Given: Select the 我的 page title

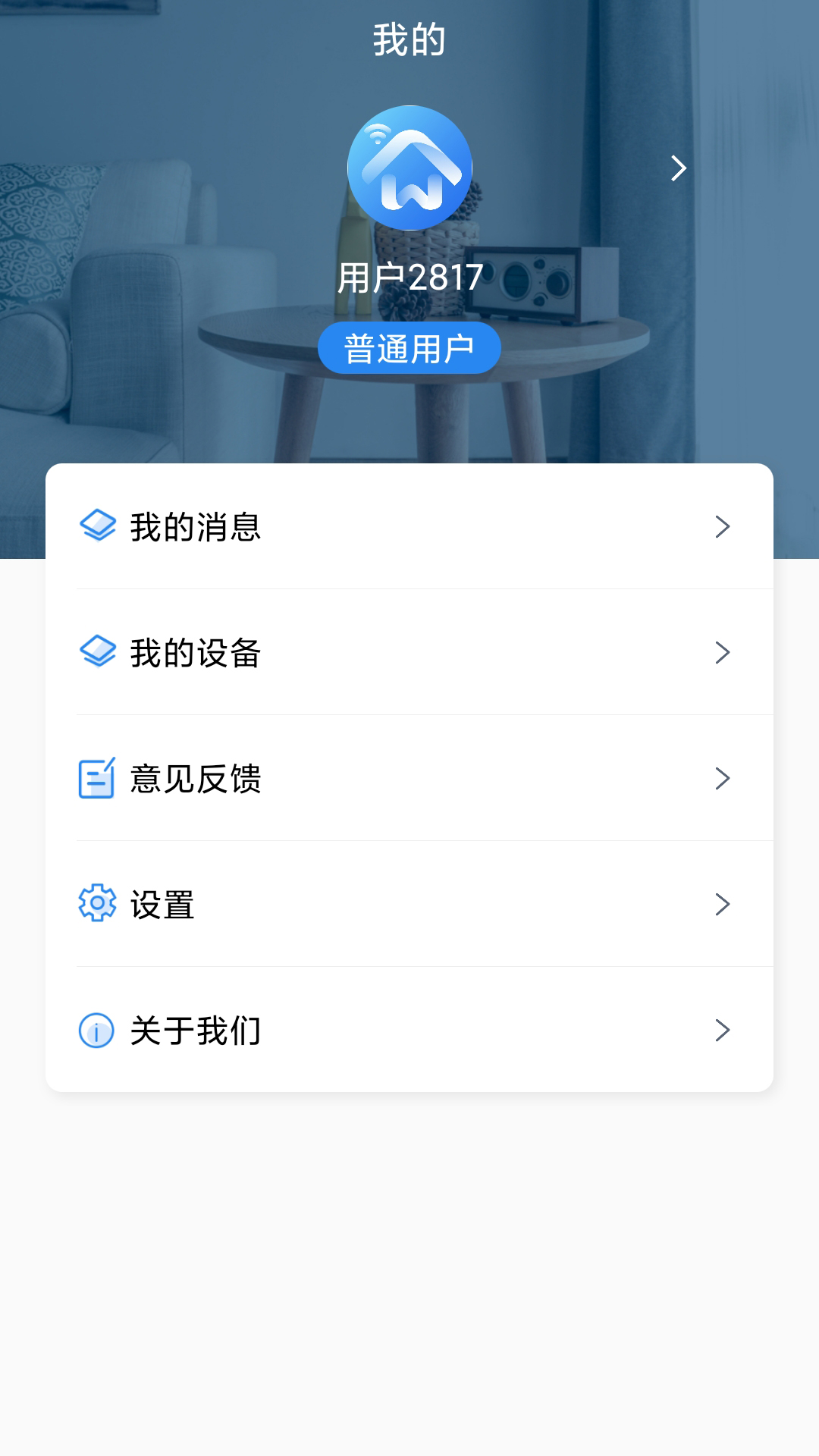Looking at the screenshot, I should pyautogui.click(x=409, y=39).
